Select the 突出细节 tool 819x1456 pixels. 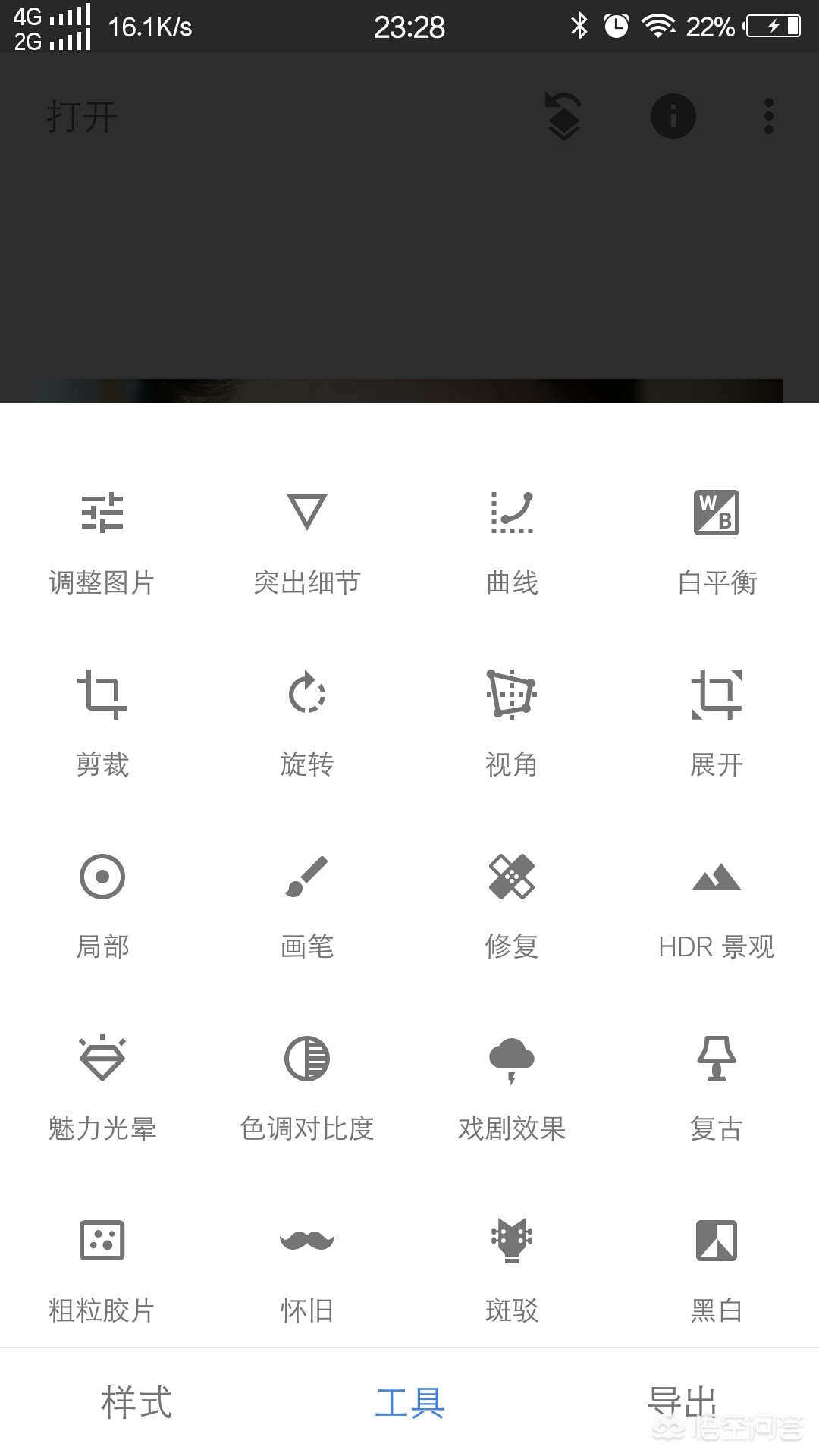click(x=307, y=540)
